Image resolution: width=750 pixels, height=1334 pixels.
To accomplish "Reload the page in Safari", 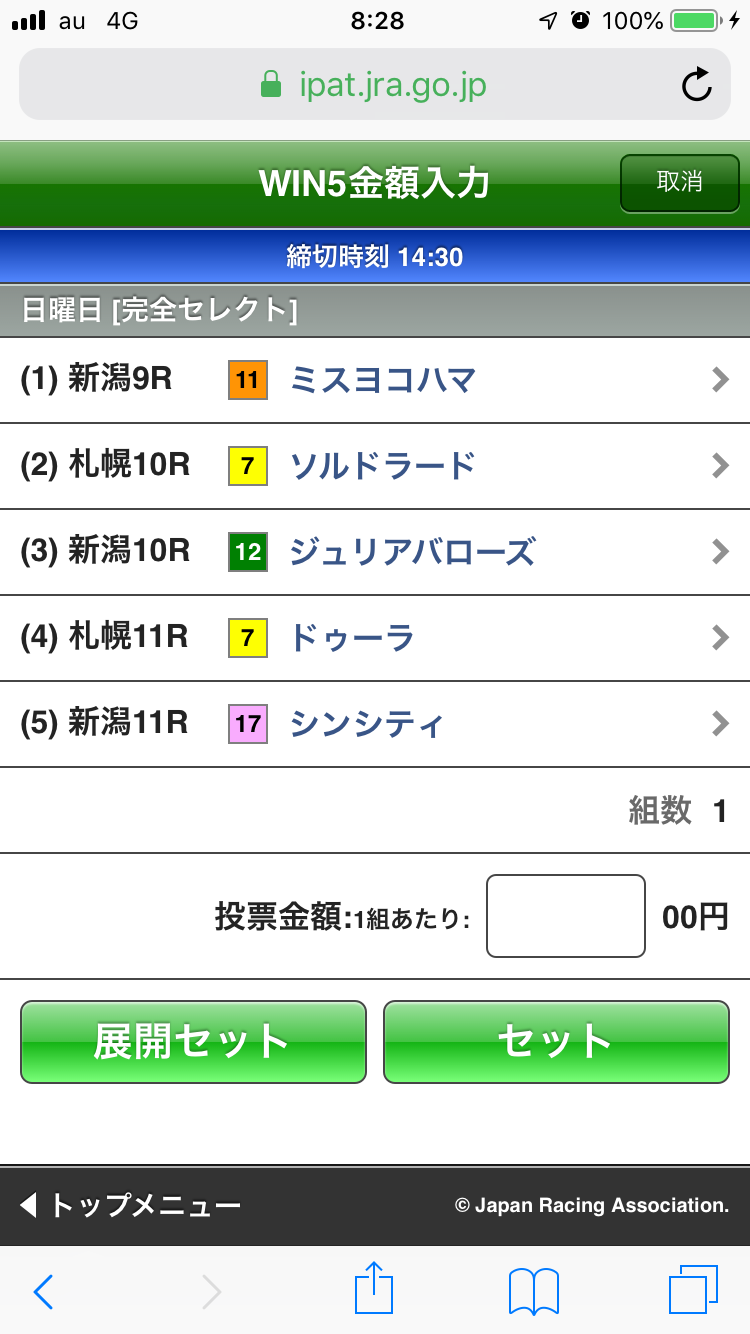I will click(x=696, y=85).
